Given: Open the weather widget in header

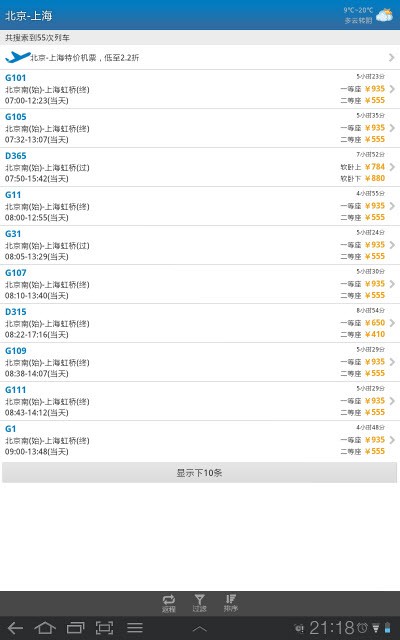Looking at the screenshot, I should [368, 15].
